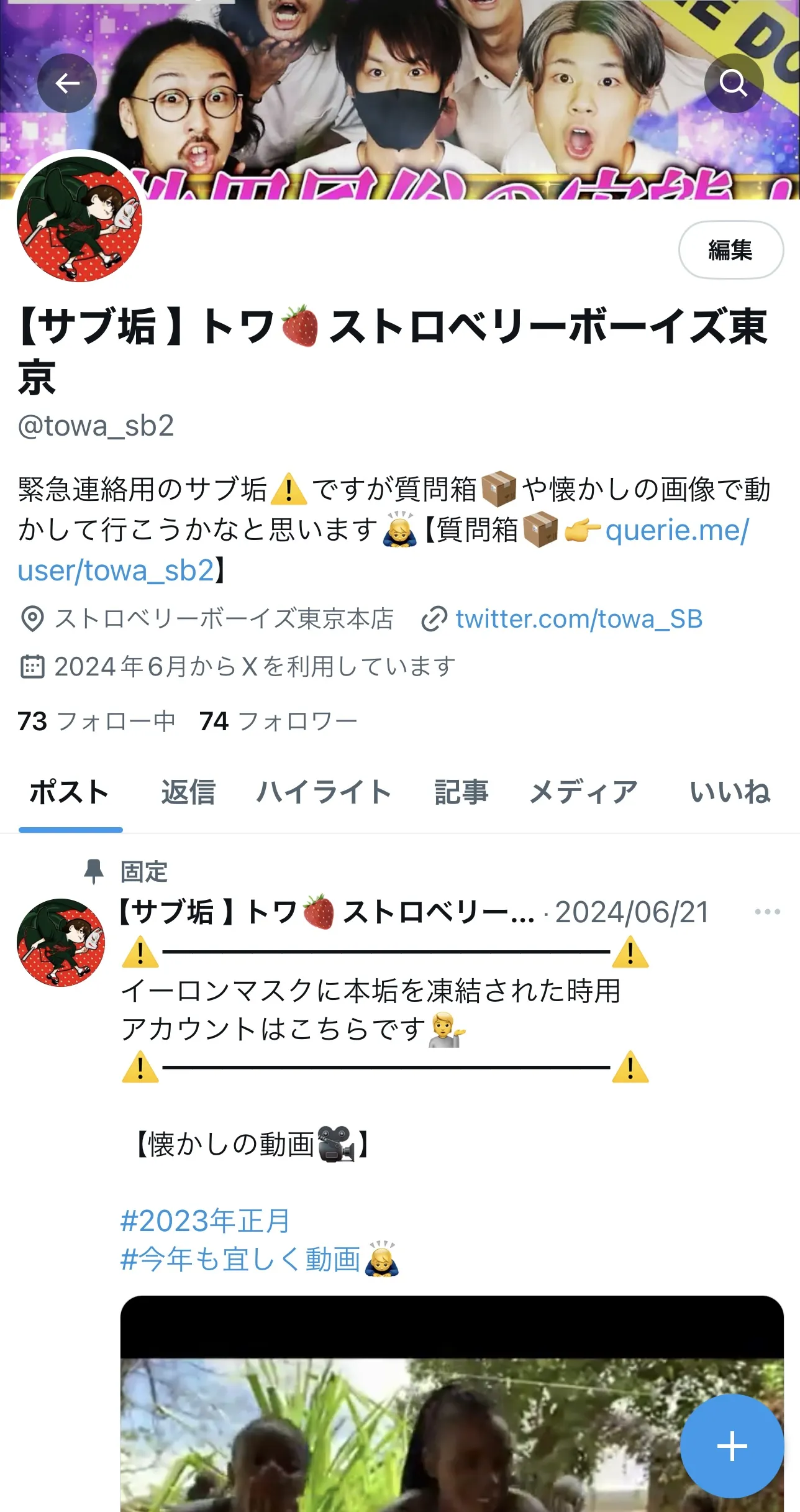
Task: Go back using the arrow icon
Action: pos(67,83)
